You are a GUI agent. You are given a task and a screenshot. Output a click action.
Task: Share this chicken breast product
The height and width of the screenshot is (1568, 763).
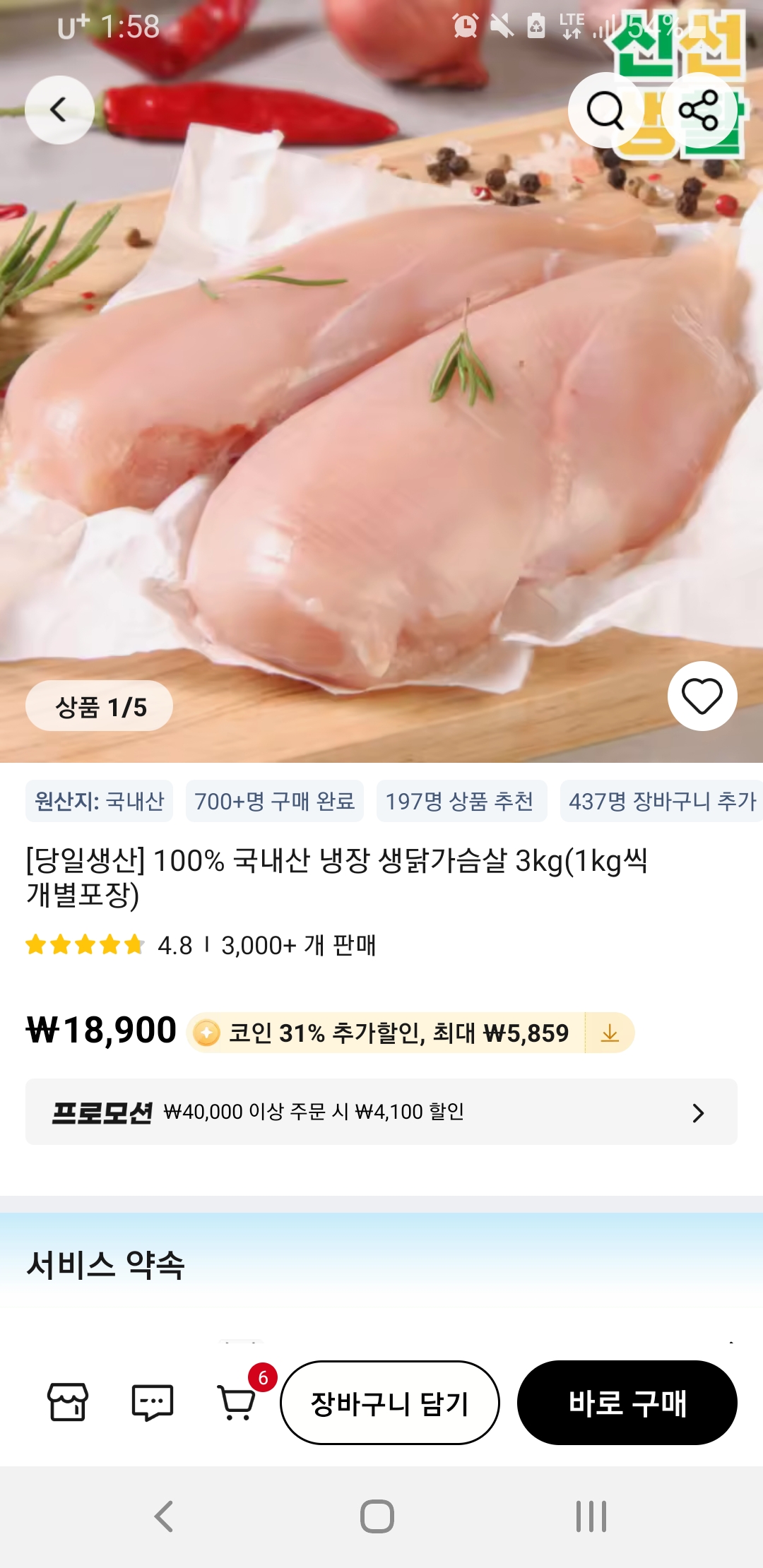click(x=699, y=110)
